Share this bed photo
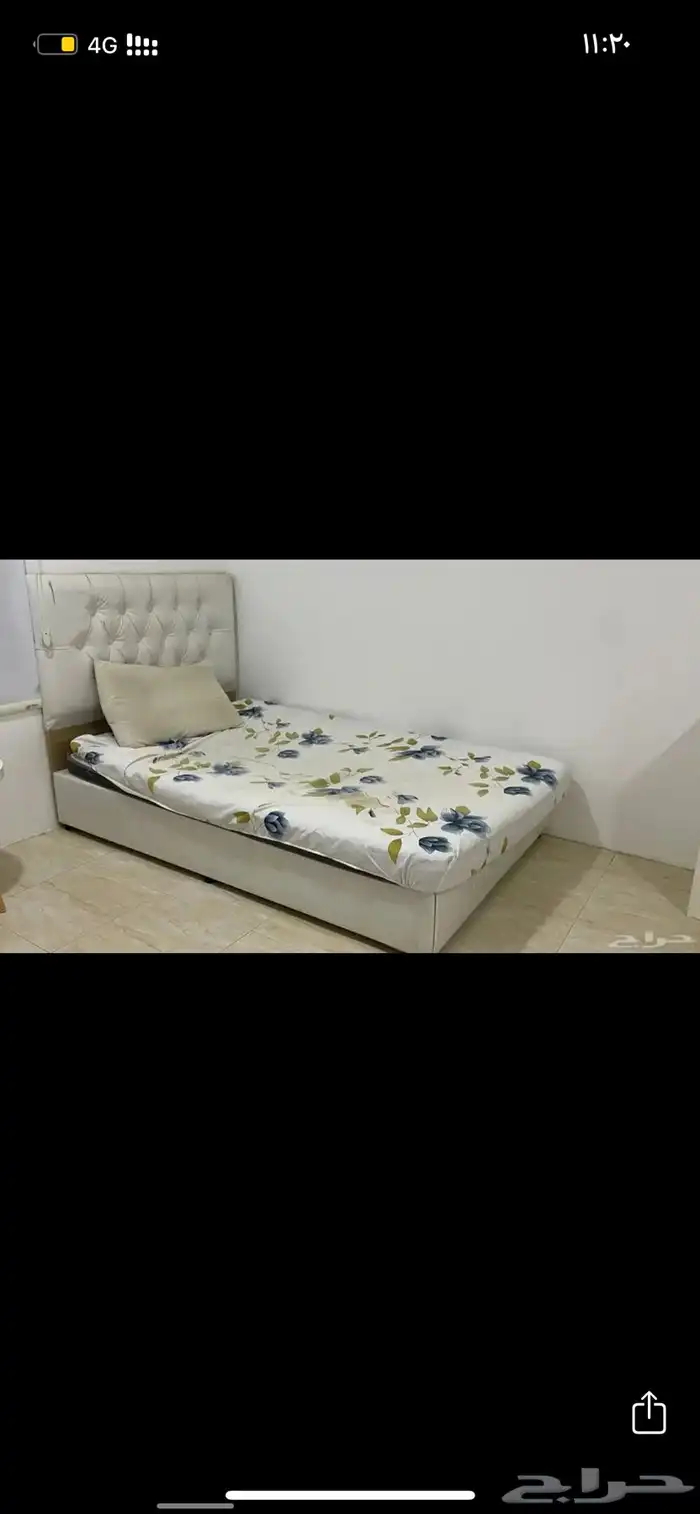The width and height of the screenshot is (700, 1514). (649, 1413)
